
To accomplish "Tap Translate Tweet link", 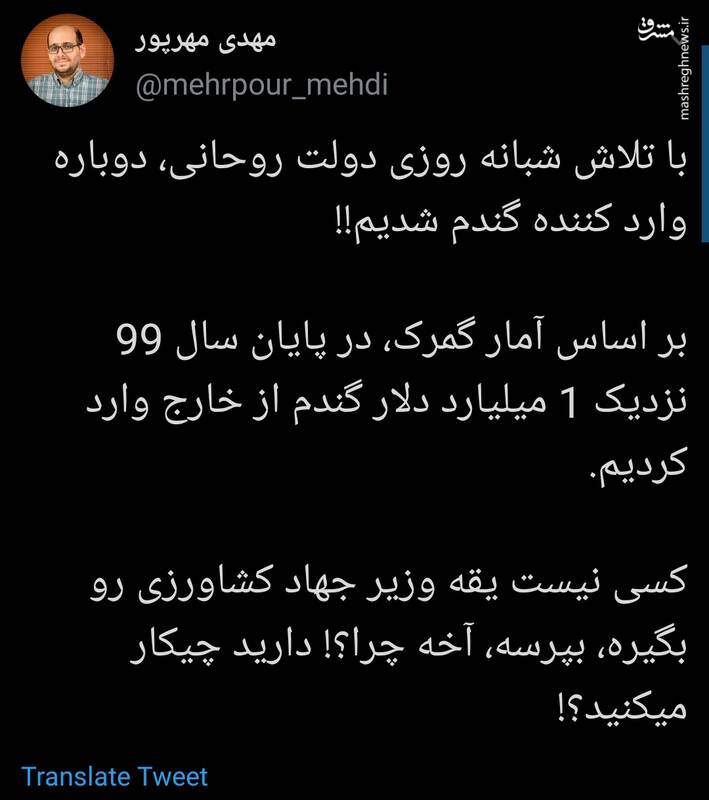I will click(114, 776).
